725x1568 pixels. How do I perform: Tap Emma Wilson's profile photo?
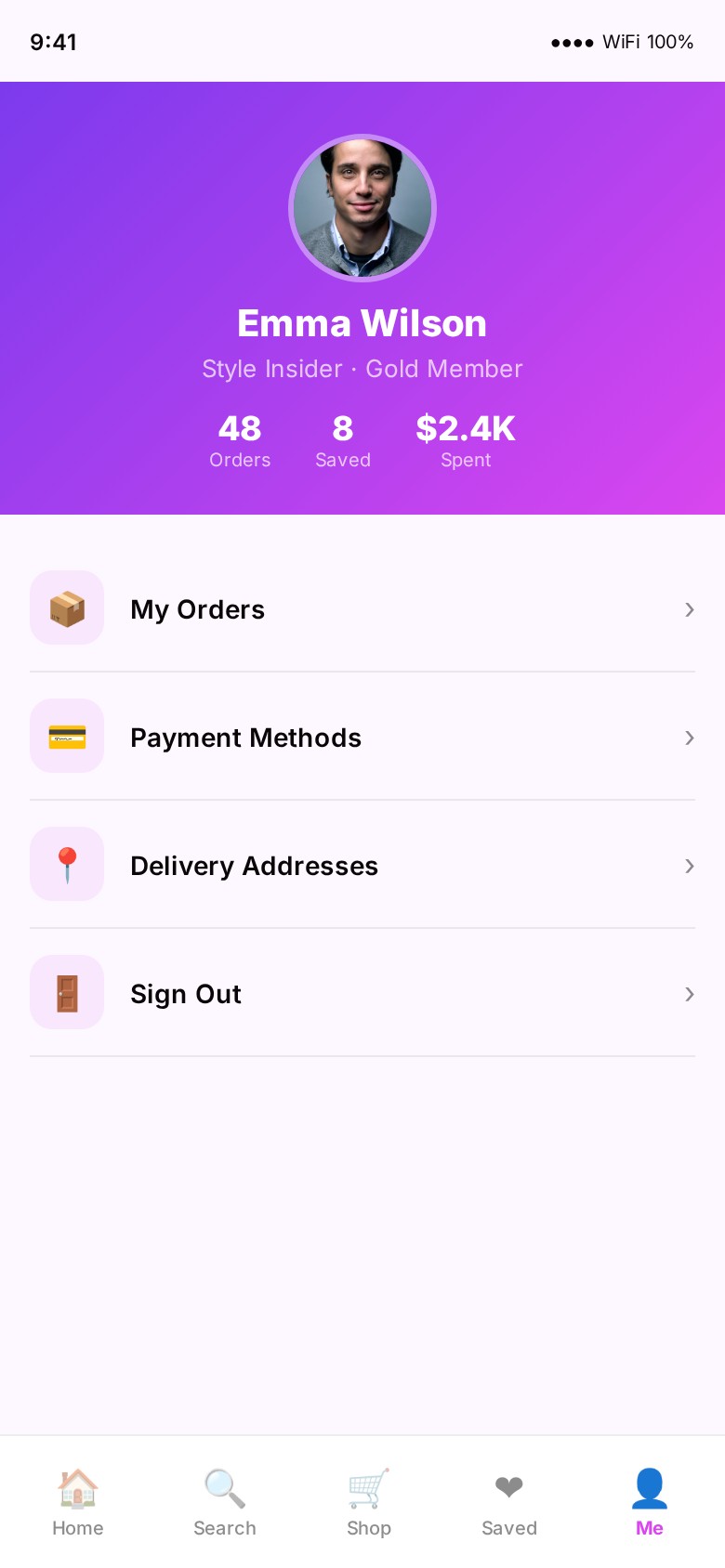point(362,208)
